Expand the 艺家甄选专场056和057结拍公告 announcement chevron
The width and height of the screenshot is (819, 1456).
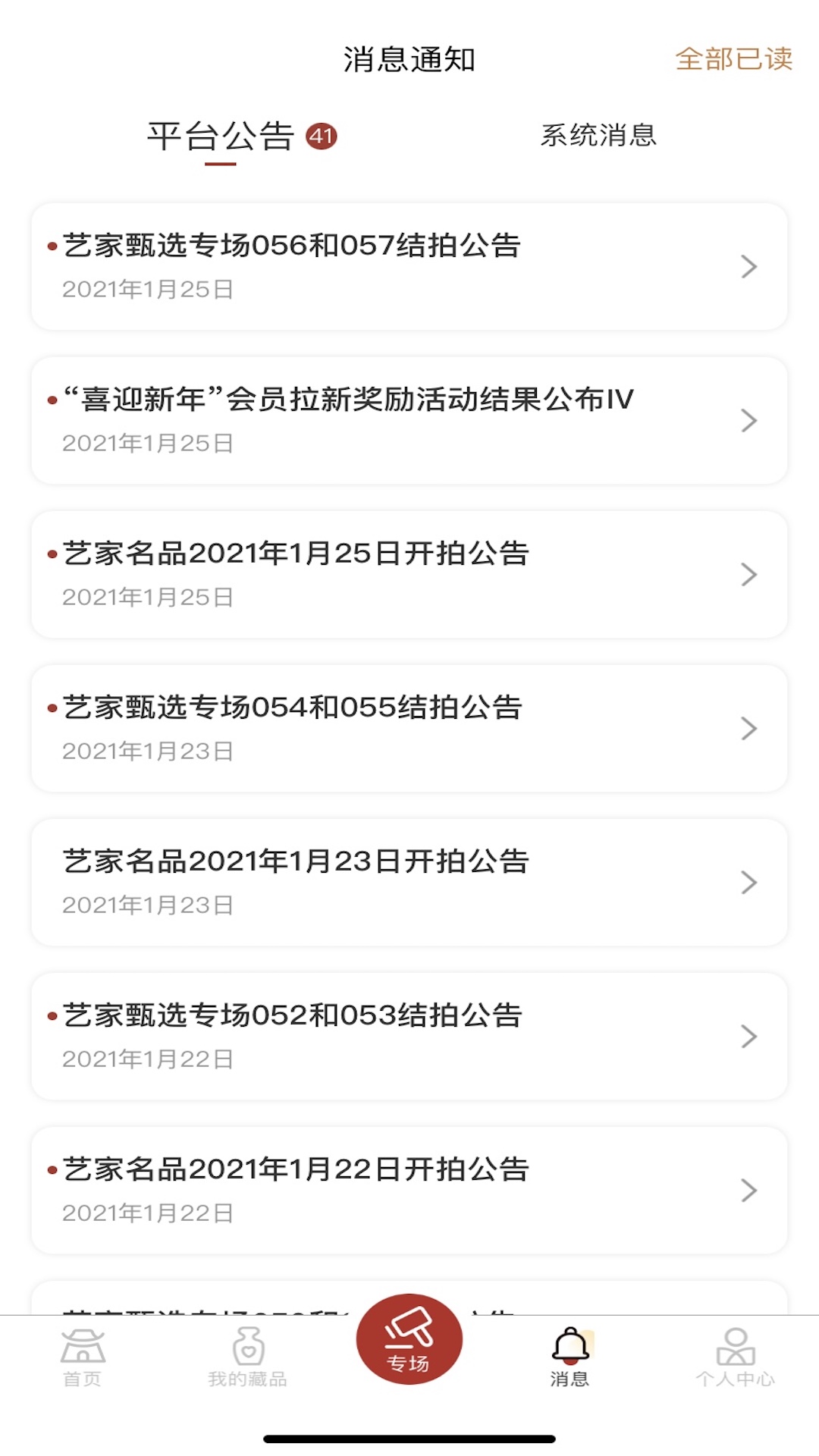tap(750, 267)
